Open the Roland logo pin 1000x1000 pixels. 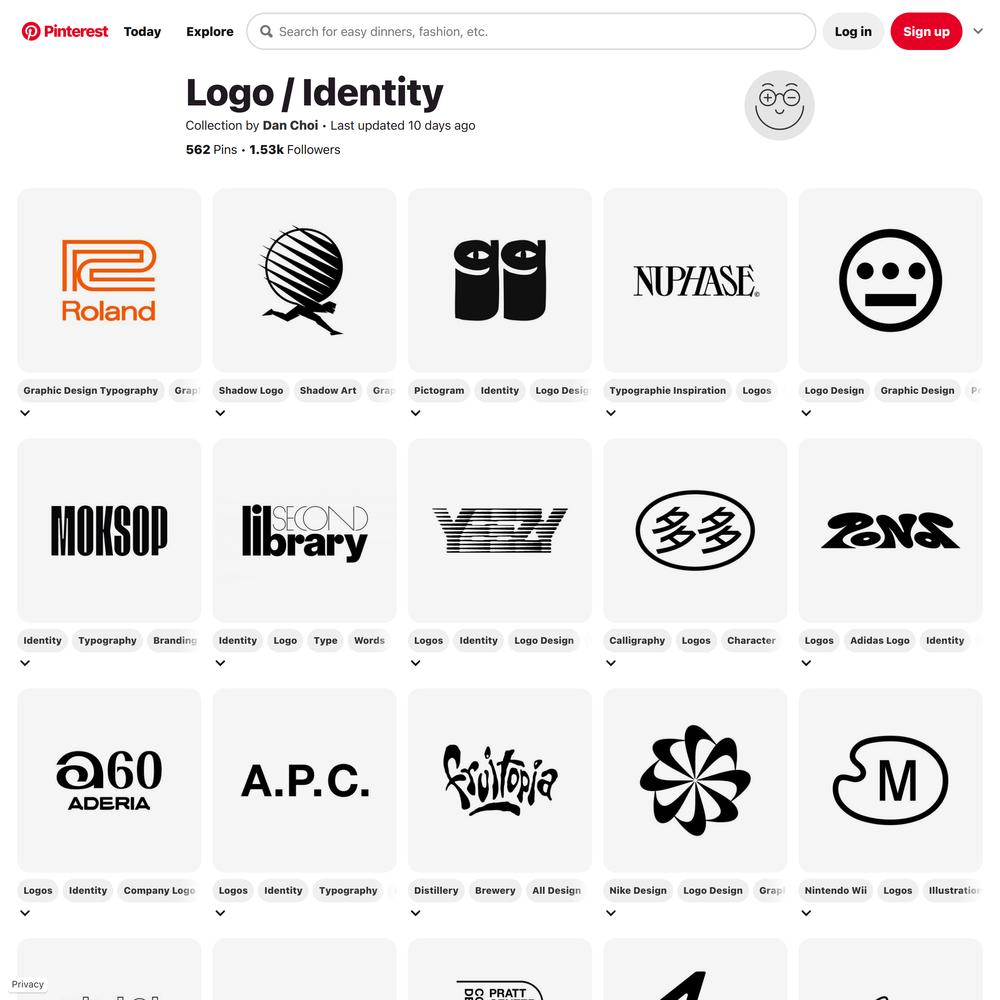(109, 280)
